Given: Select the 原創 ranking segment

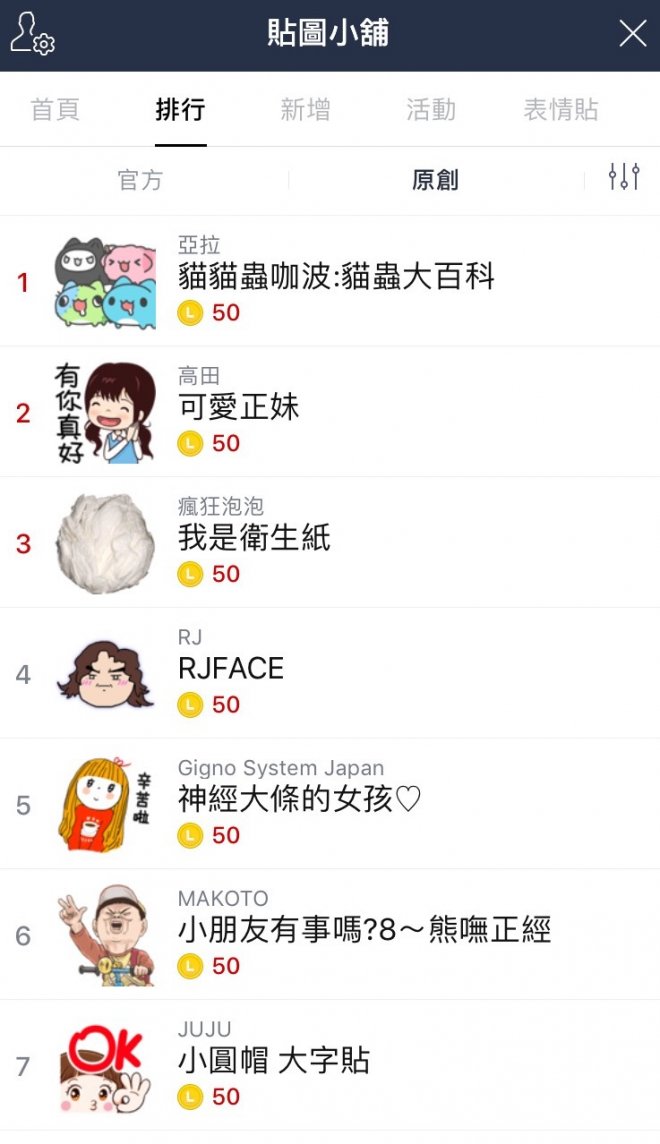Looking at the screenshot, I should point(435,180).
